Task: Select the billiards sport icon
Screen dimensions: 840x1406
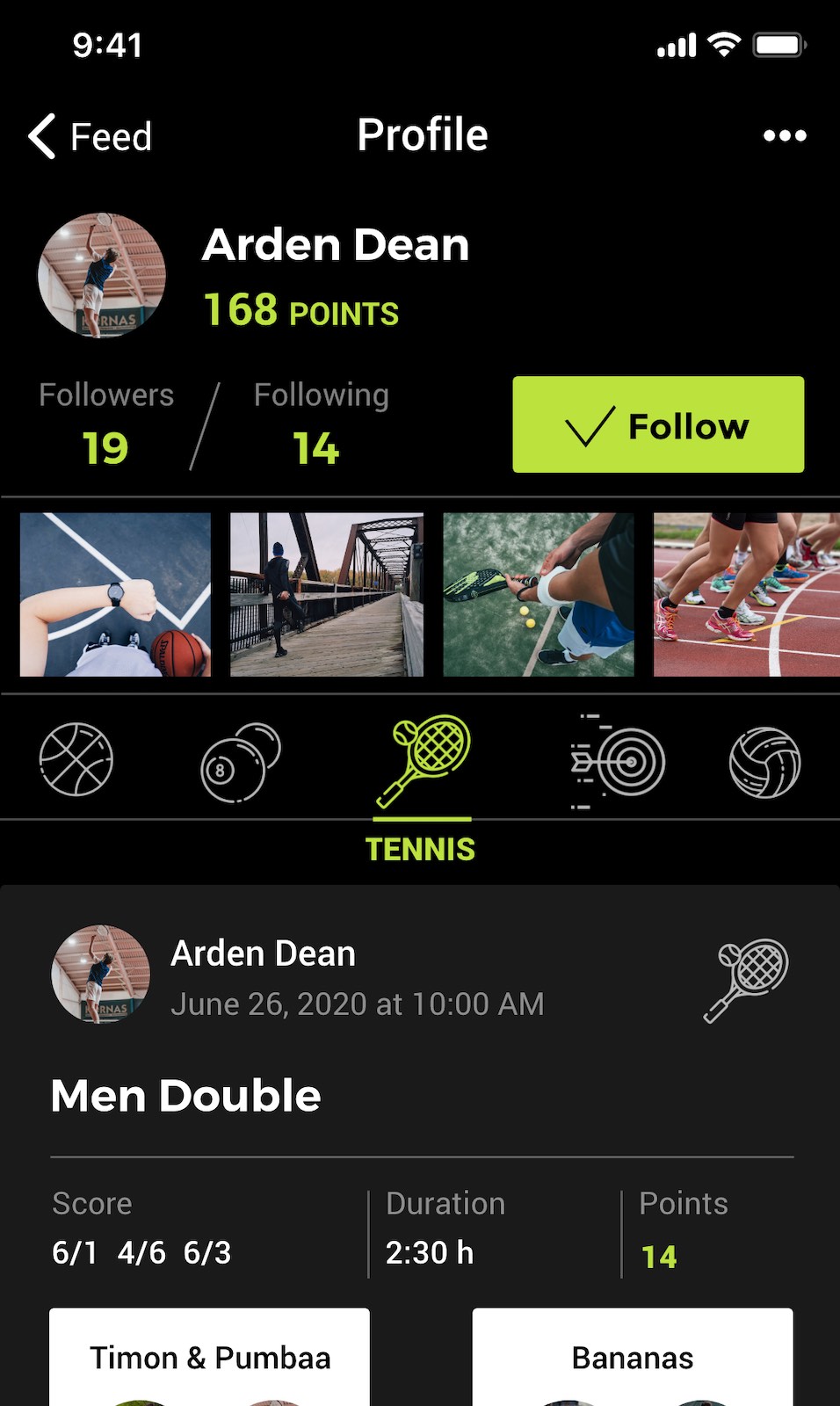Action: pyautogui.click(x=240, y=761)
